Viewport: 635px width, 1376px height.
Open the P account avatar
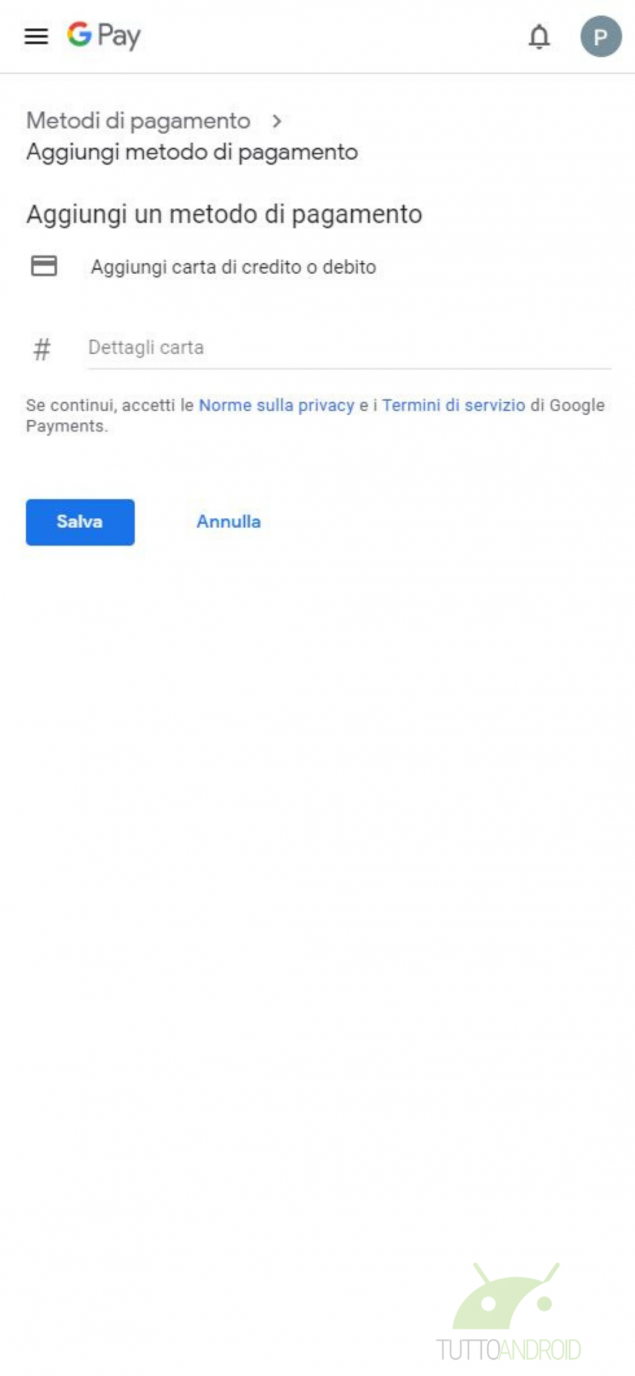click(601, 37)
